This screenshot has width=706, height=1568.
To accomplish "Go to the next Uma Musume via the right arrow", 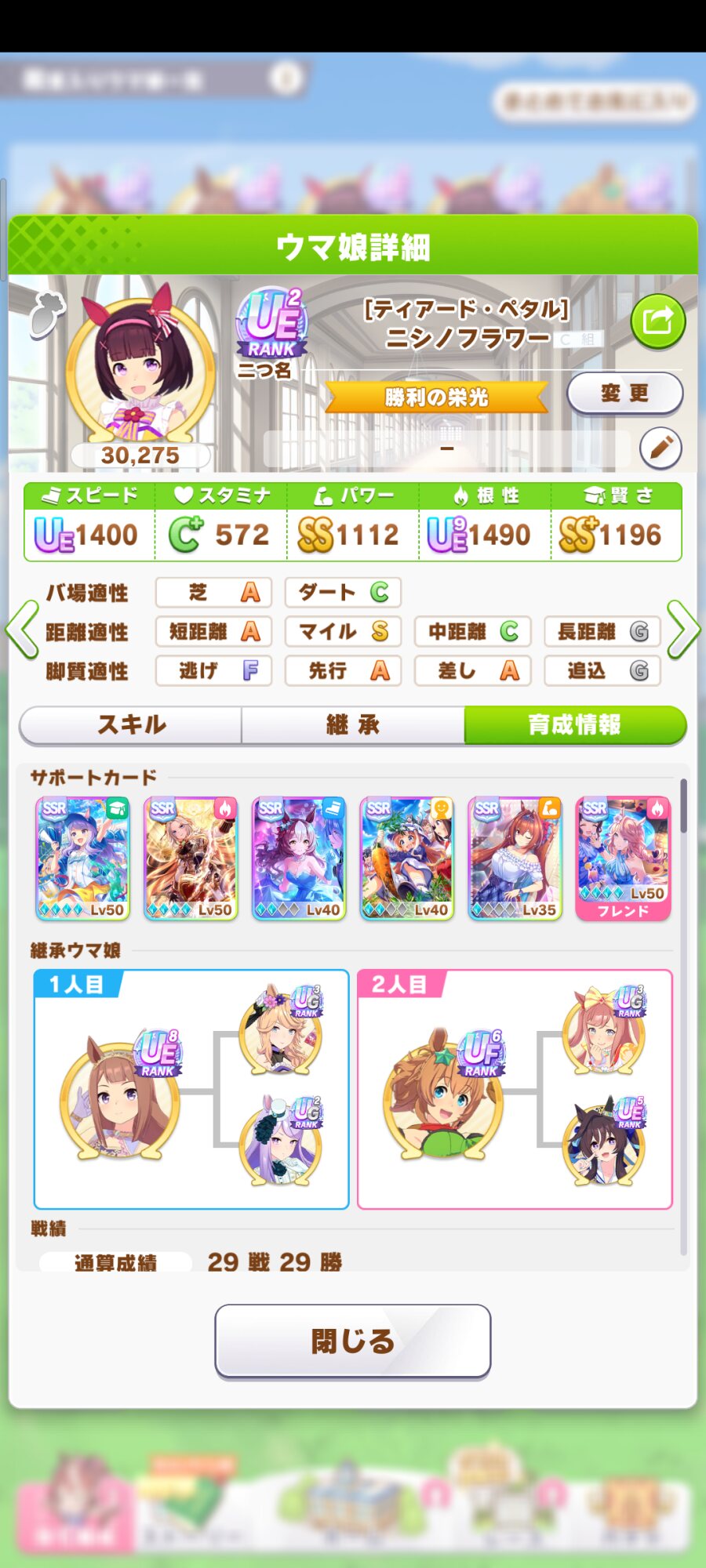I will coord(682,630).
